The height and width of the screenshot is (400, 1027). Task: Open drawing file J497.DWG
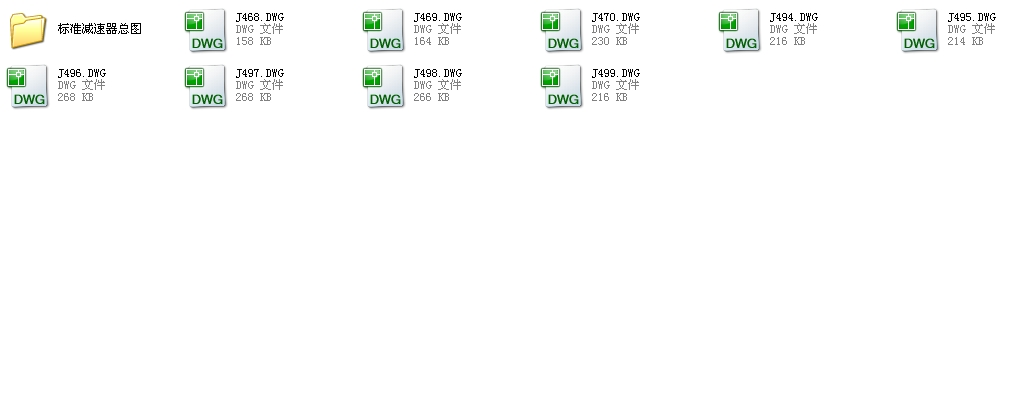[205, 87]
